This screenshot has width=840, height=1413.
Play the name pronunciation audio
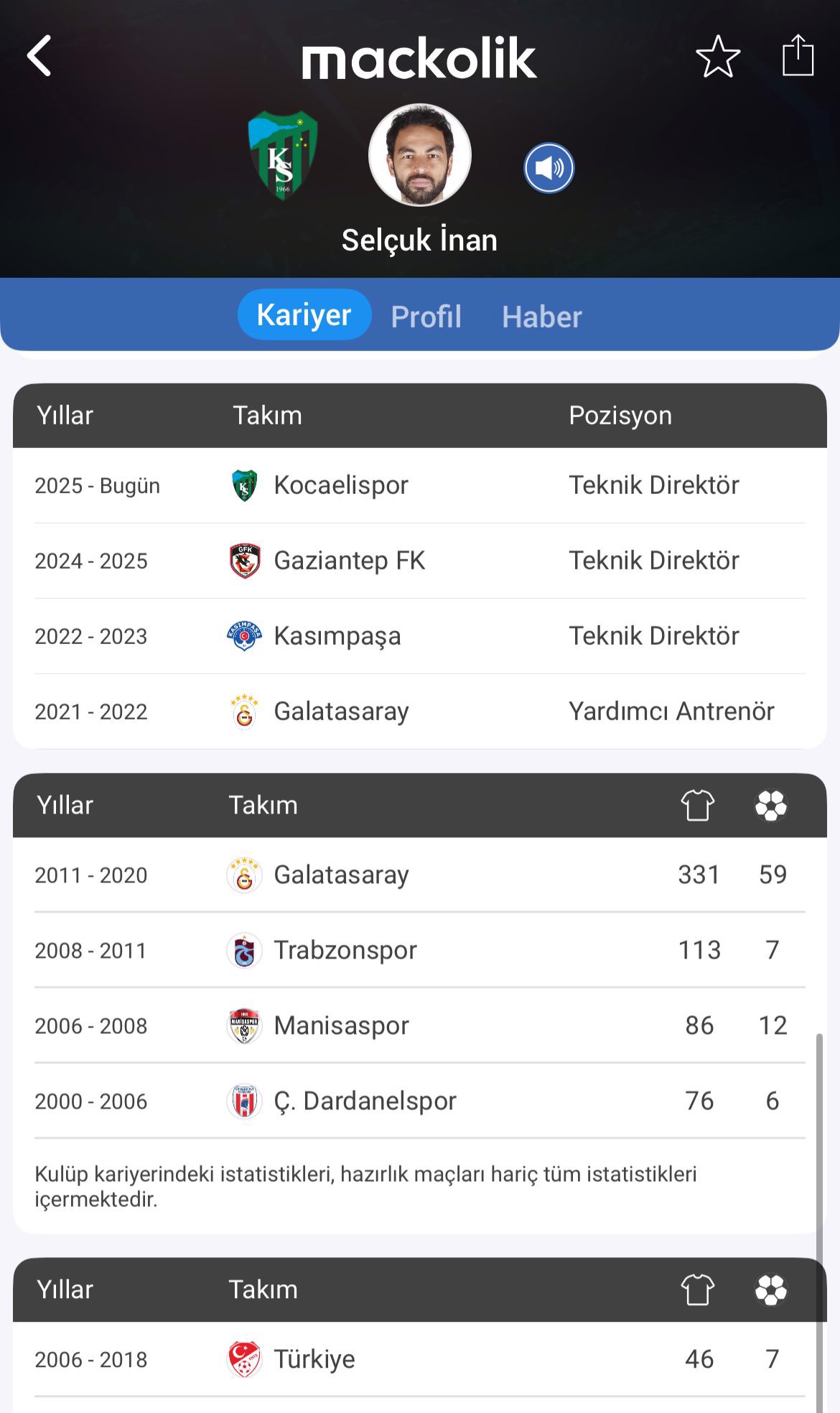pos(549,168)
